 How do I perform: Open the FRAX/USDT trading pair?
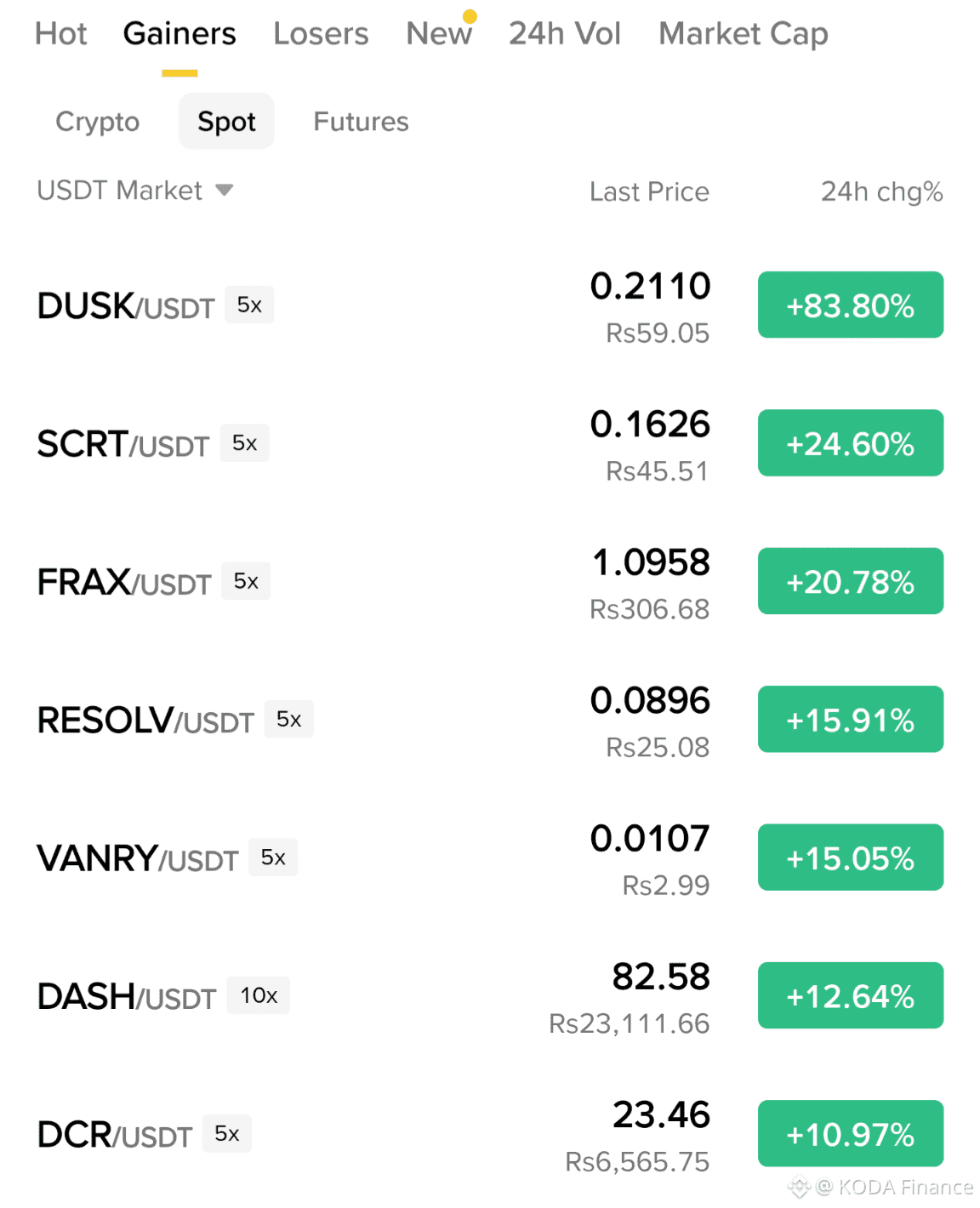124,582
